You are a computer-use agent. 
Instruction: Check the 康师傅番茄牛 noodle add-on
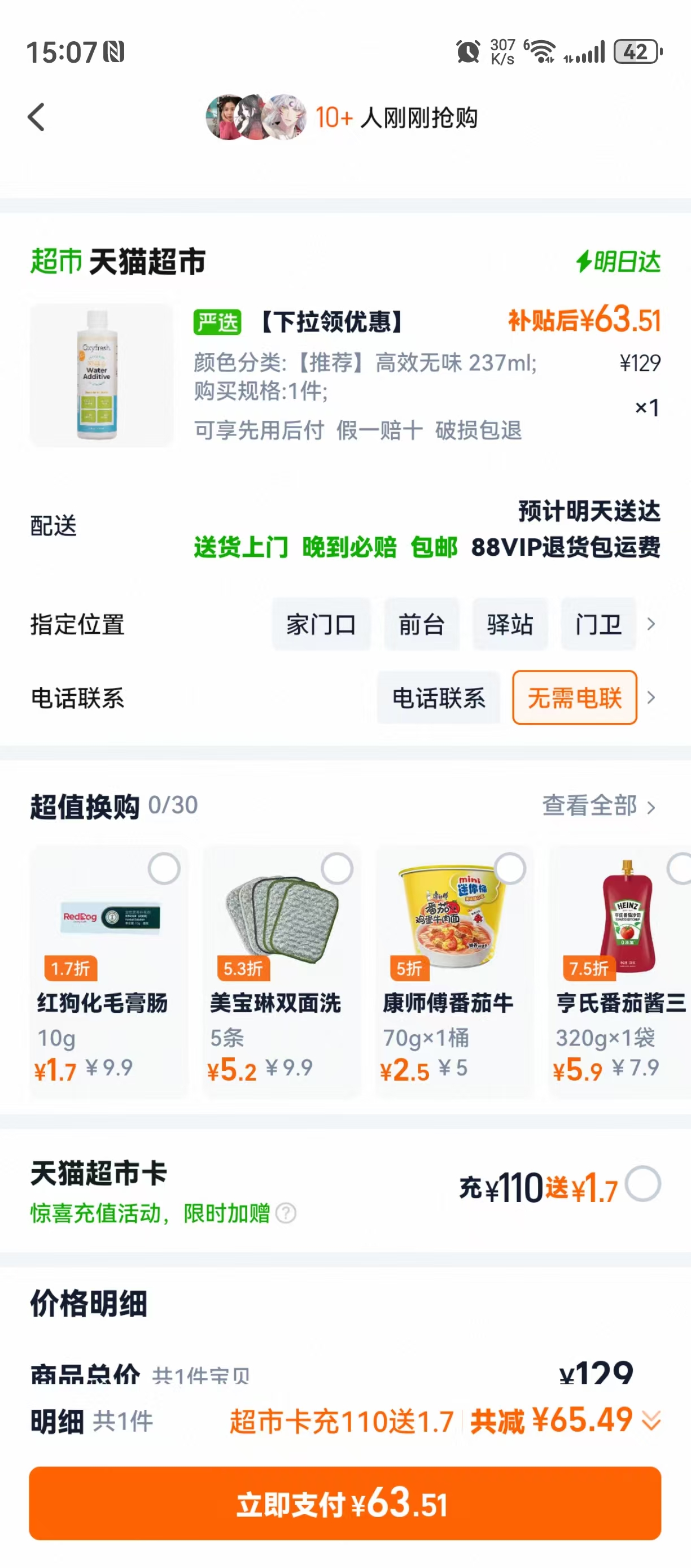(510, 869)
